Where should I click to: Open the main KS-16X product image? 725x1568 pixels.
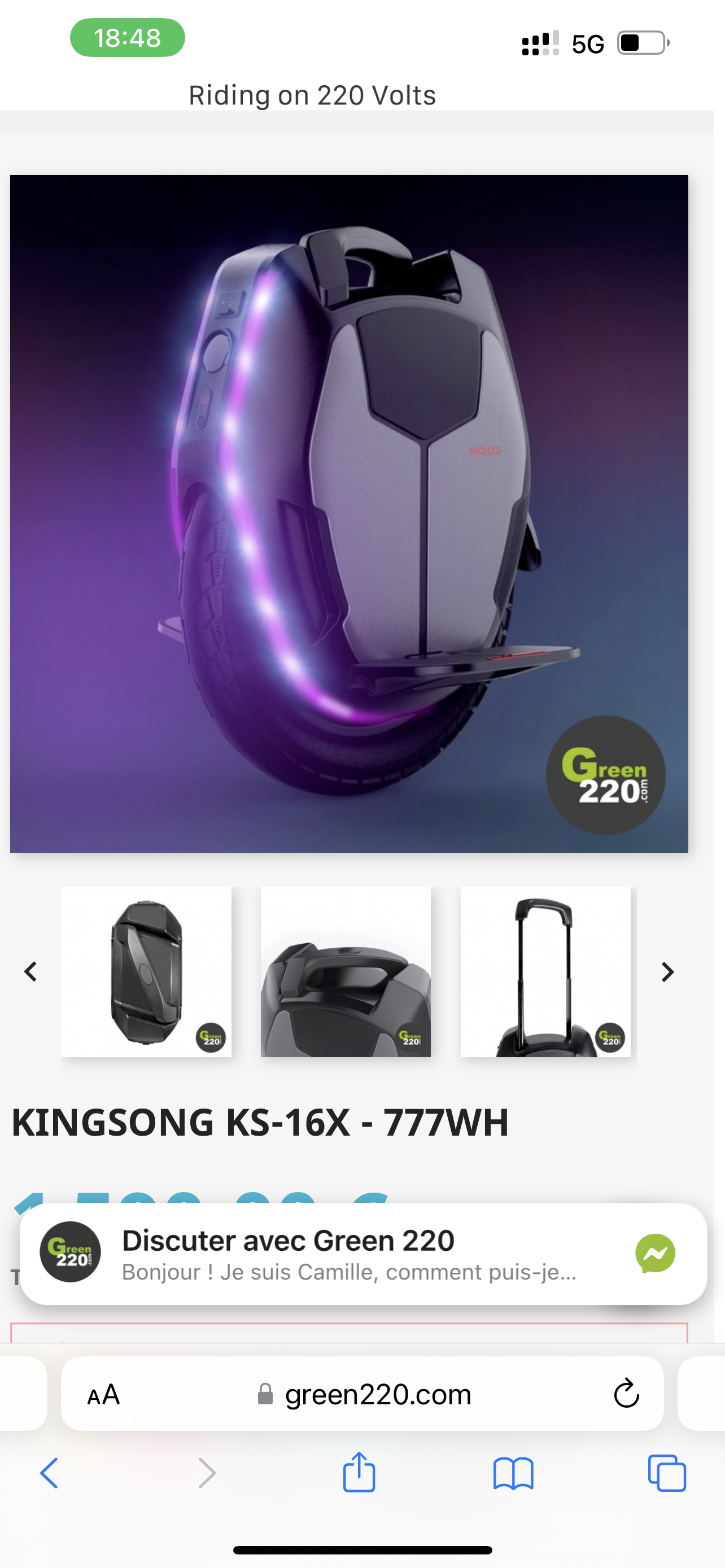(x=349, y=513)
